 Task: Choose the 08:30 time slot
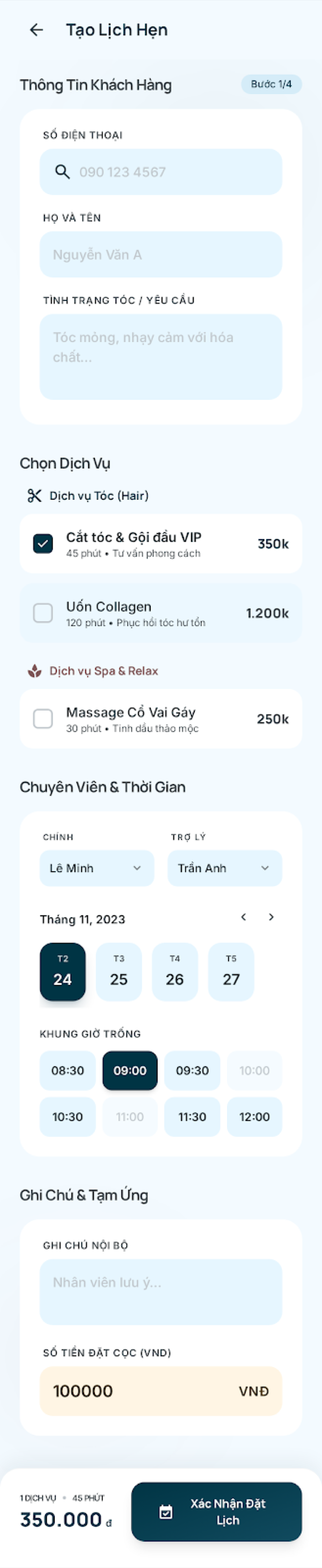click(x=68, y=1070)
